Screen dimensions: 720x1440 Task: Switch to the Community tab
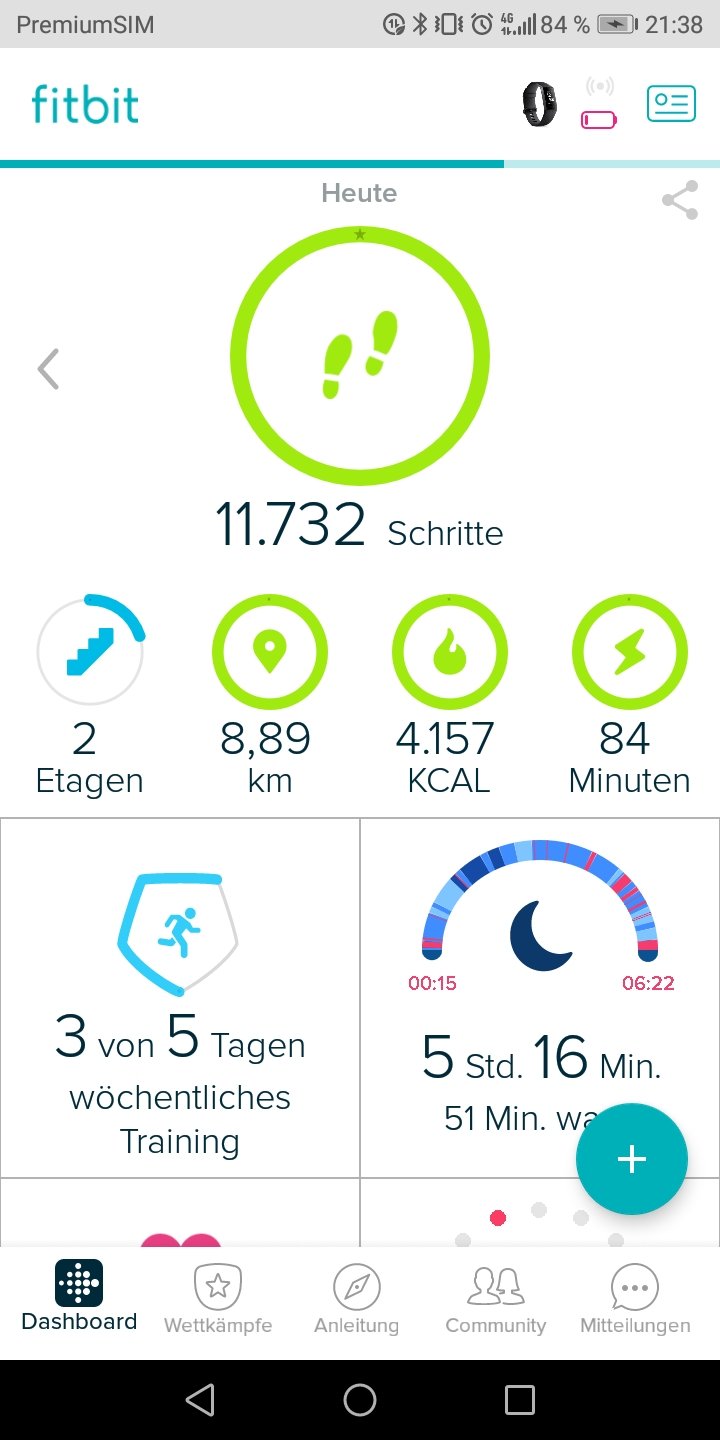[x=495, y=1297]
